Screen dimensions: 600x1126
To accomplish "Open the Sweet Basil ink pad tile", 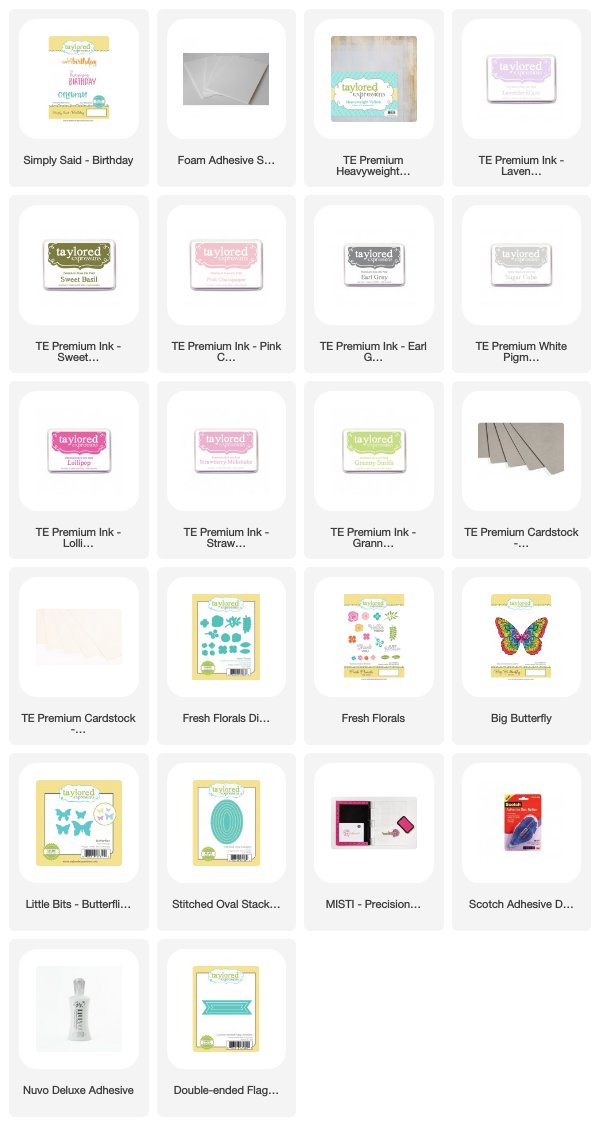I will (x=79, y=284).
